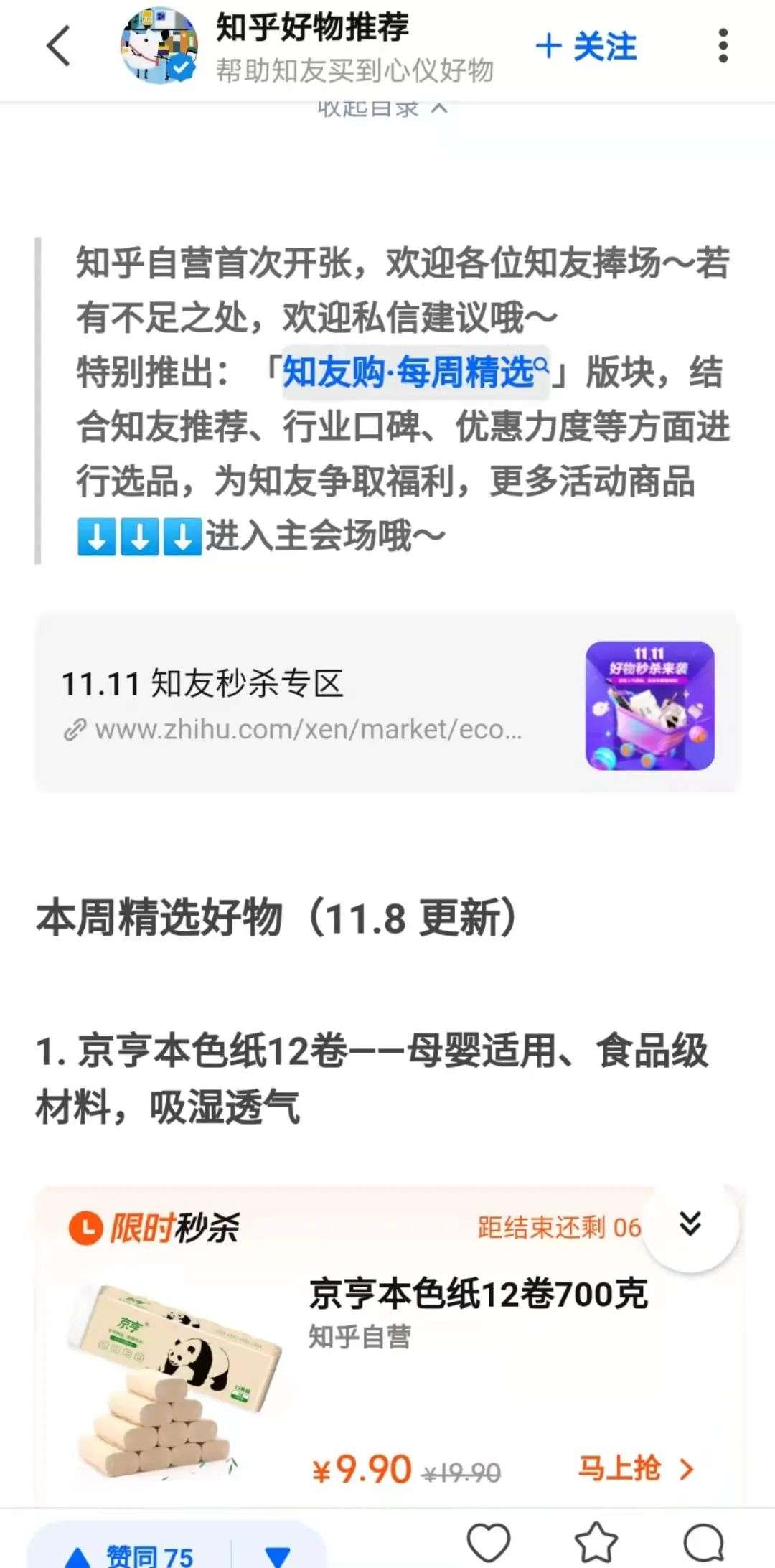Open comments via the speech bubble icon
The image size is (775, 1568).
703,1541
